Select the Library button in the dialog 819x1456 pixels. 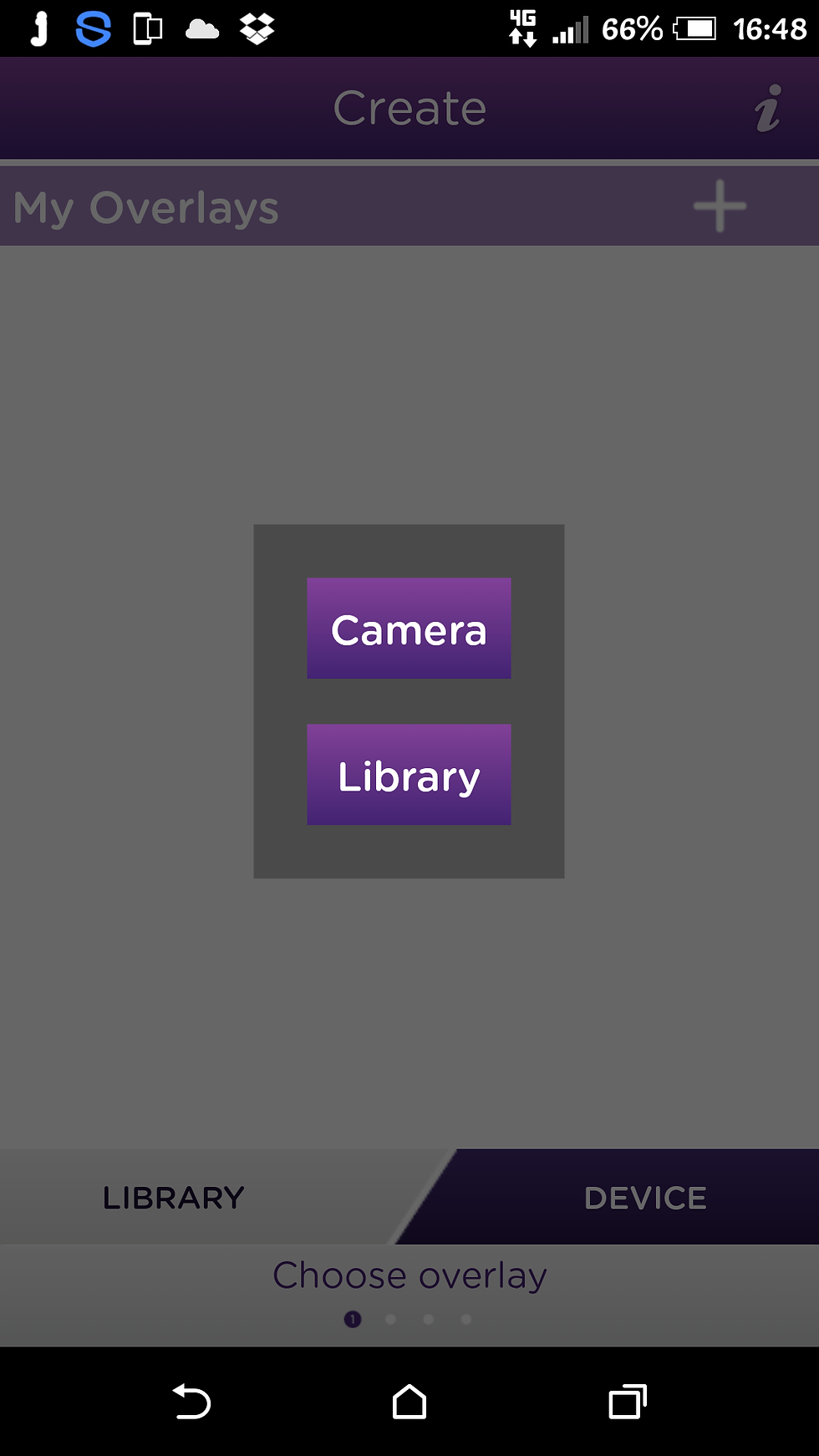pyautogui.click(x=409, y=775)
